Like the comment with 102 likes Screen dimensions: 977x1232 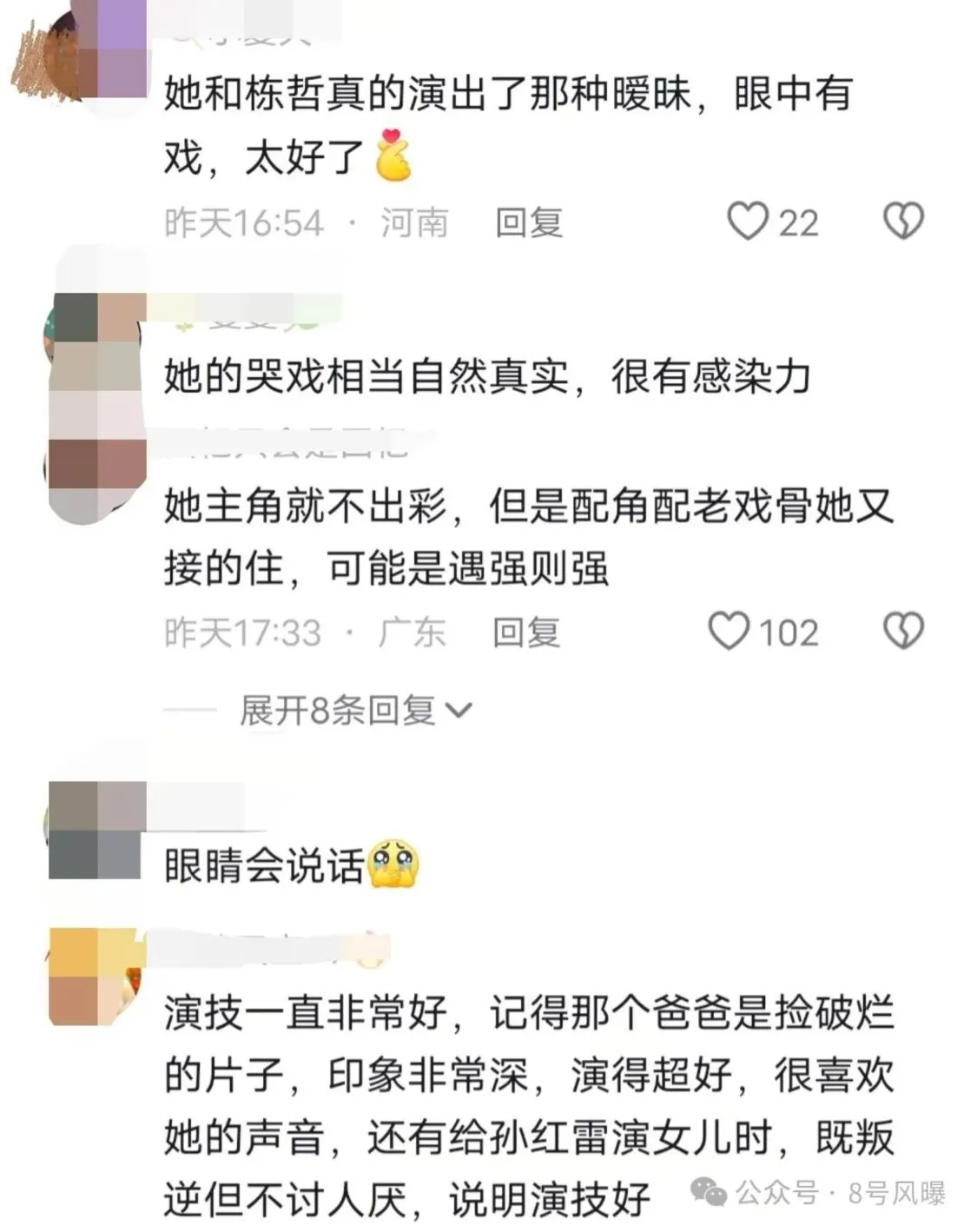[x=729, y=632]
